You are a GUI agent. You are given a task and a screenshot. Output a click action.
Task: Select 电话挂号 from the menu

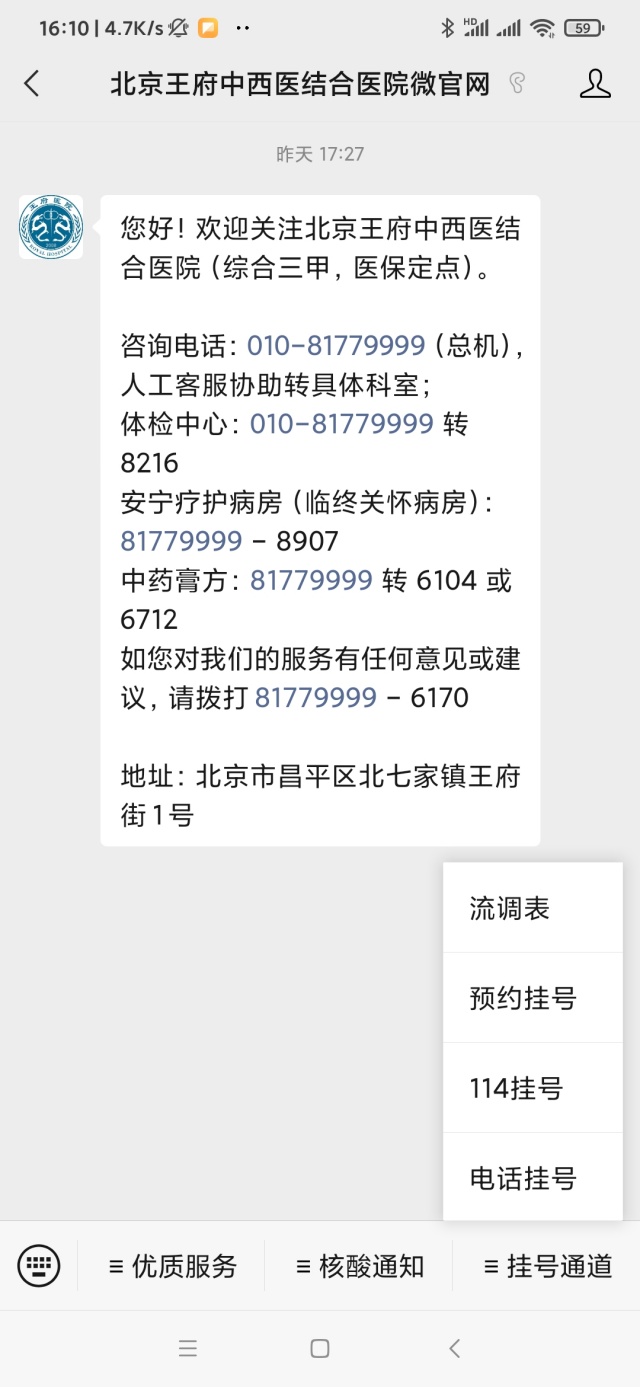(533, 1177)
